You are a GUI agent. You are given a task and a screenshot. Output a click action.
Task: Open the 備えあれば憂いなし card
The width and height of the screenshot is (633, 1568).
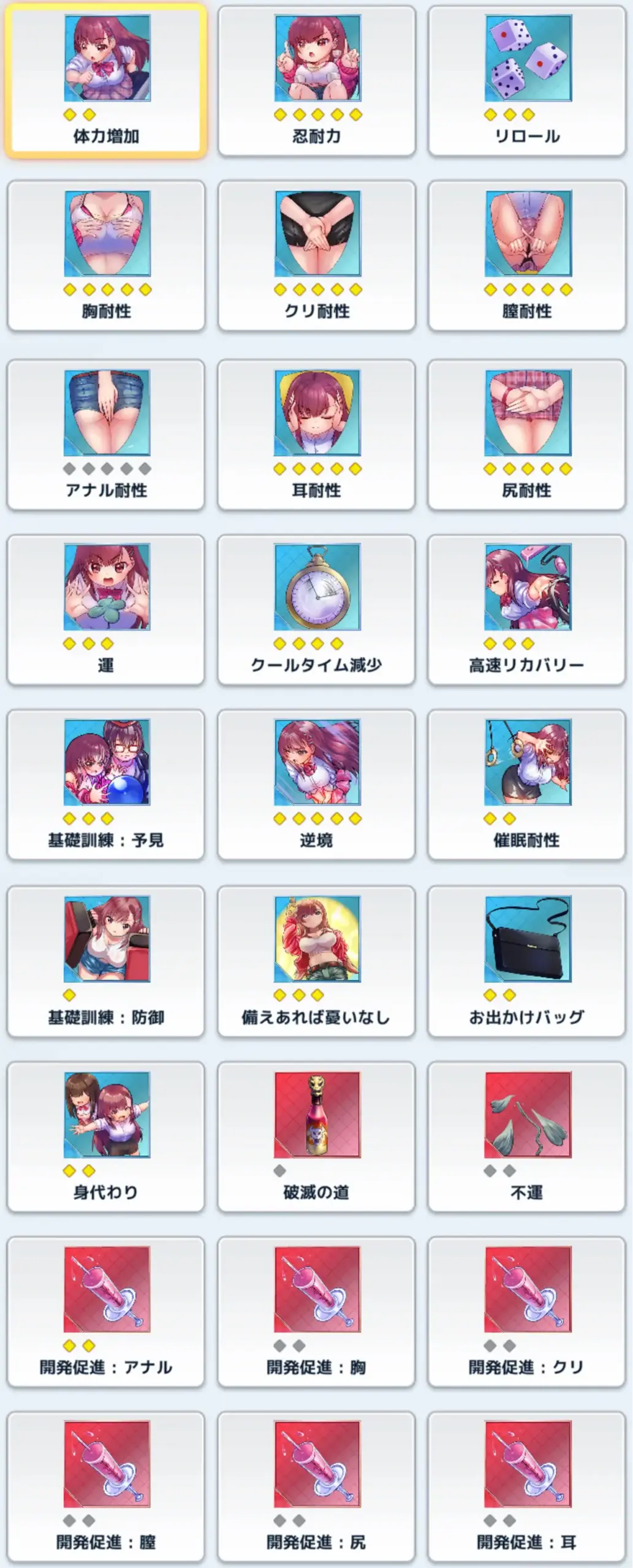(x=317, y=962)
